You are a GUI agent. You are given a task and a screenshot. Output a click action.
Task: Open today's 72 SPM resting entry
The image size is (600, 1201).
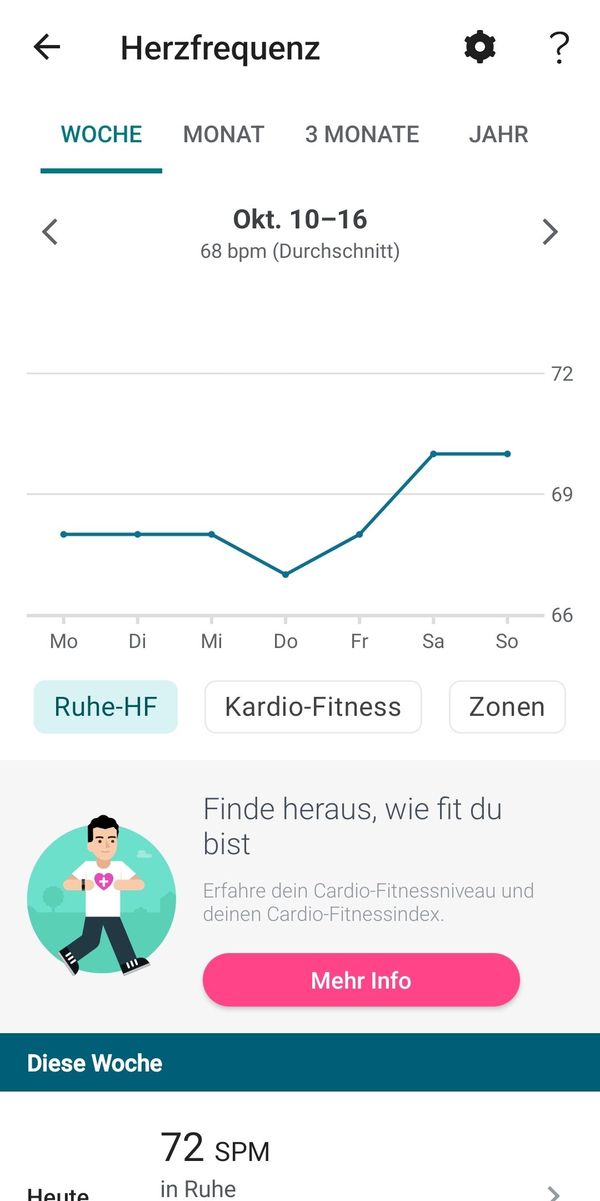pyautogui.click(x=300, y=1160)
